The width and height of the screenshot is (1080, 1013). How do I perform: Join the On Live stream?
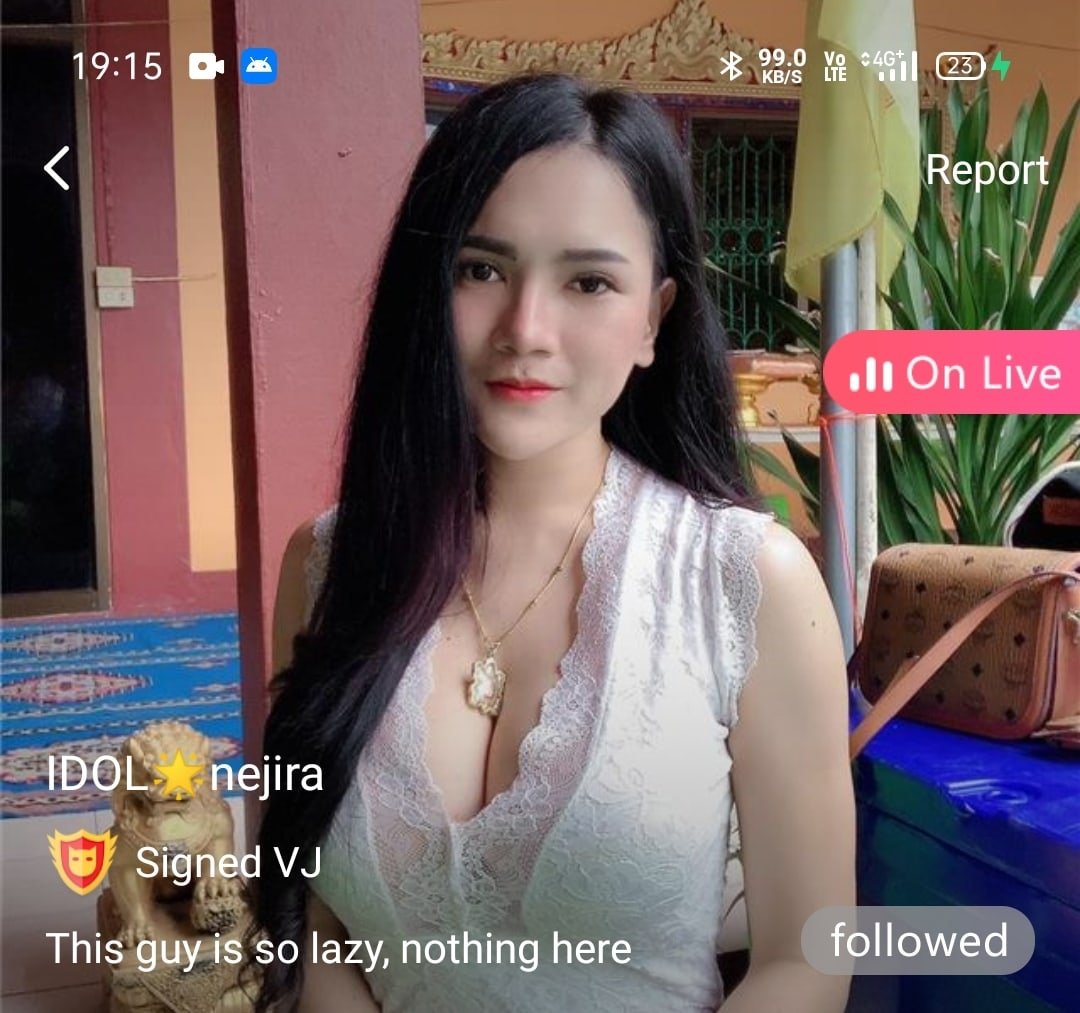pyautogui.click(x=952, y=373)
